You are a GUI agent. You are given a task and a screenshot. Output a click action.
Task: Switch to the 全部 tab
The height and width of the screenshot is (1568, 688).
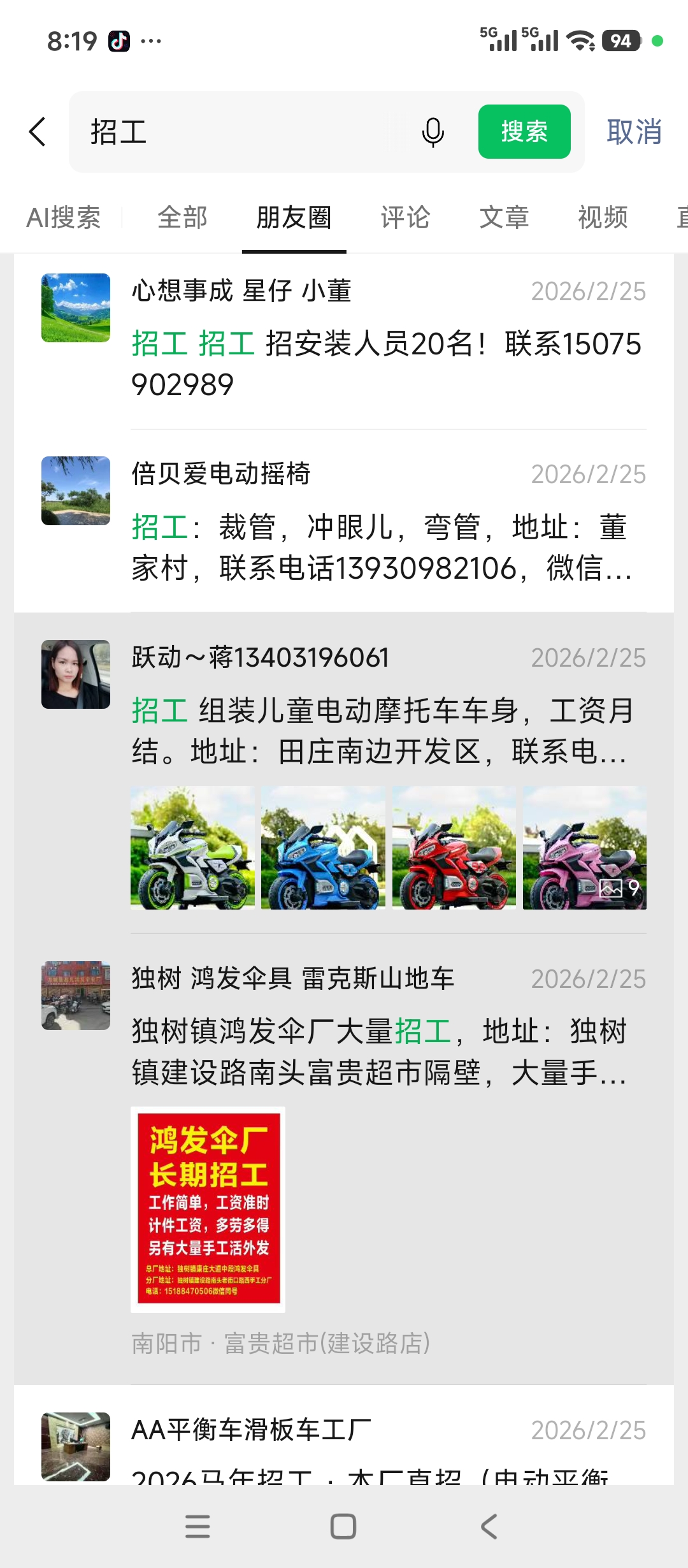(182, 218)
